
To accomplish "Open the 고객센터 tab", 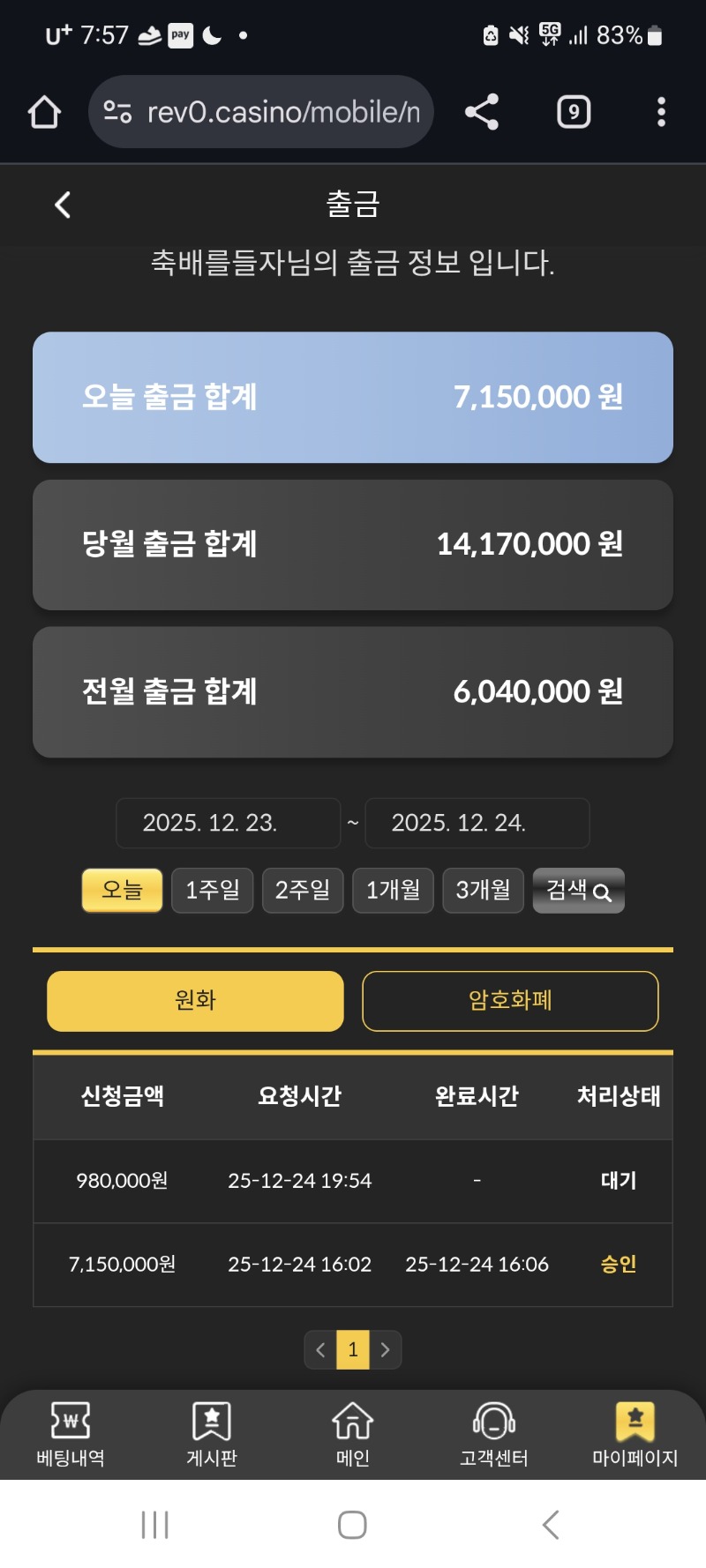I will coord(494,1434).
